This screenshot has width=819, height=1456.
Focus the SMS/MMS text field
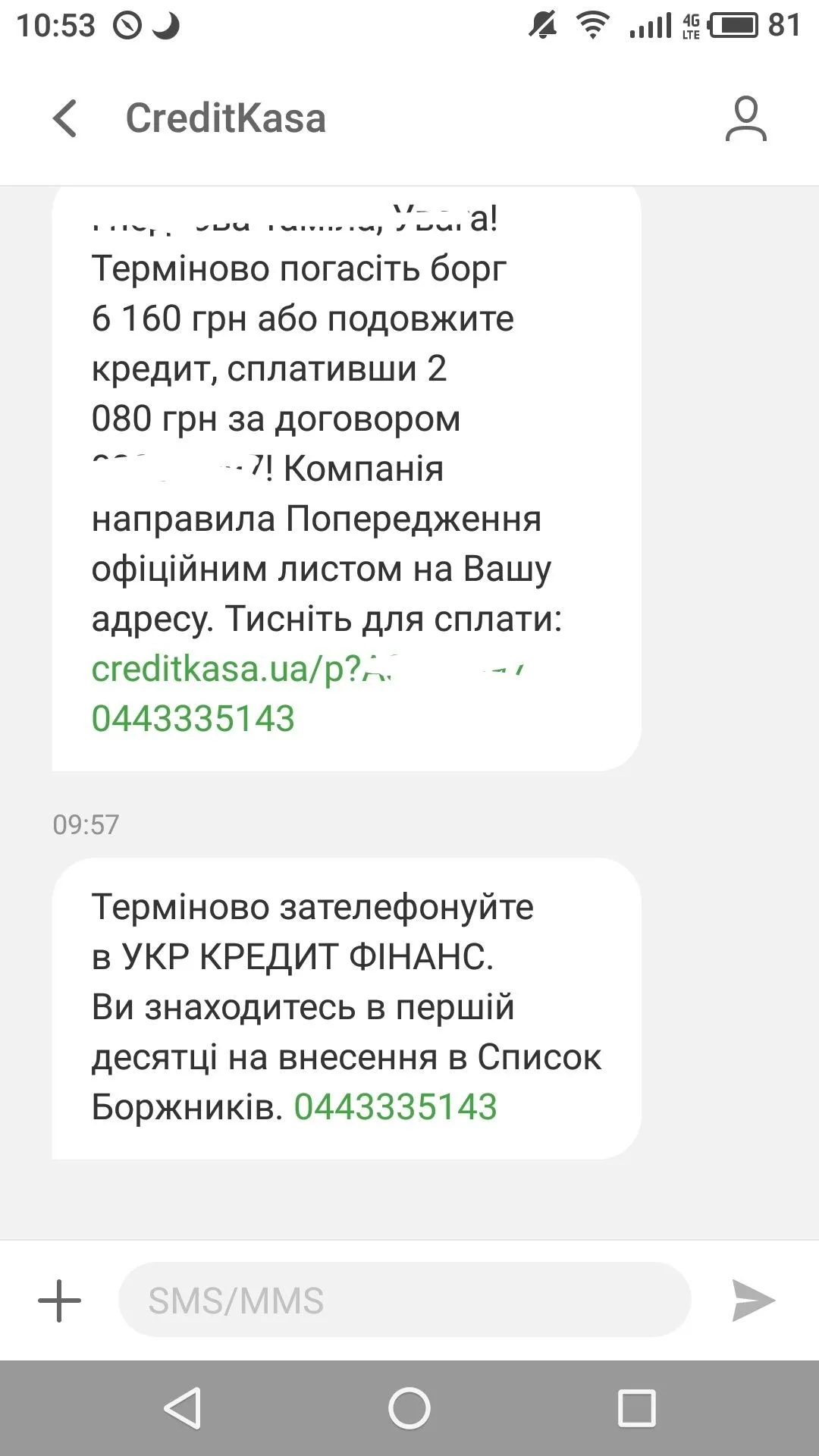click(404, 1301)
